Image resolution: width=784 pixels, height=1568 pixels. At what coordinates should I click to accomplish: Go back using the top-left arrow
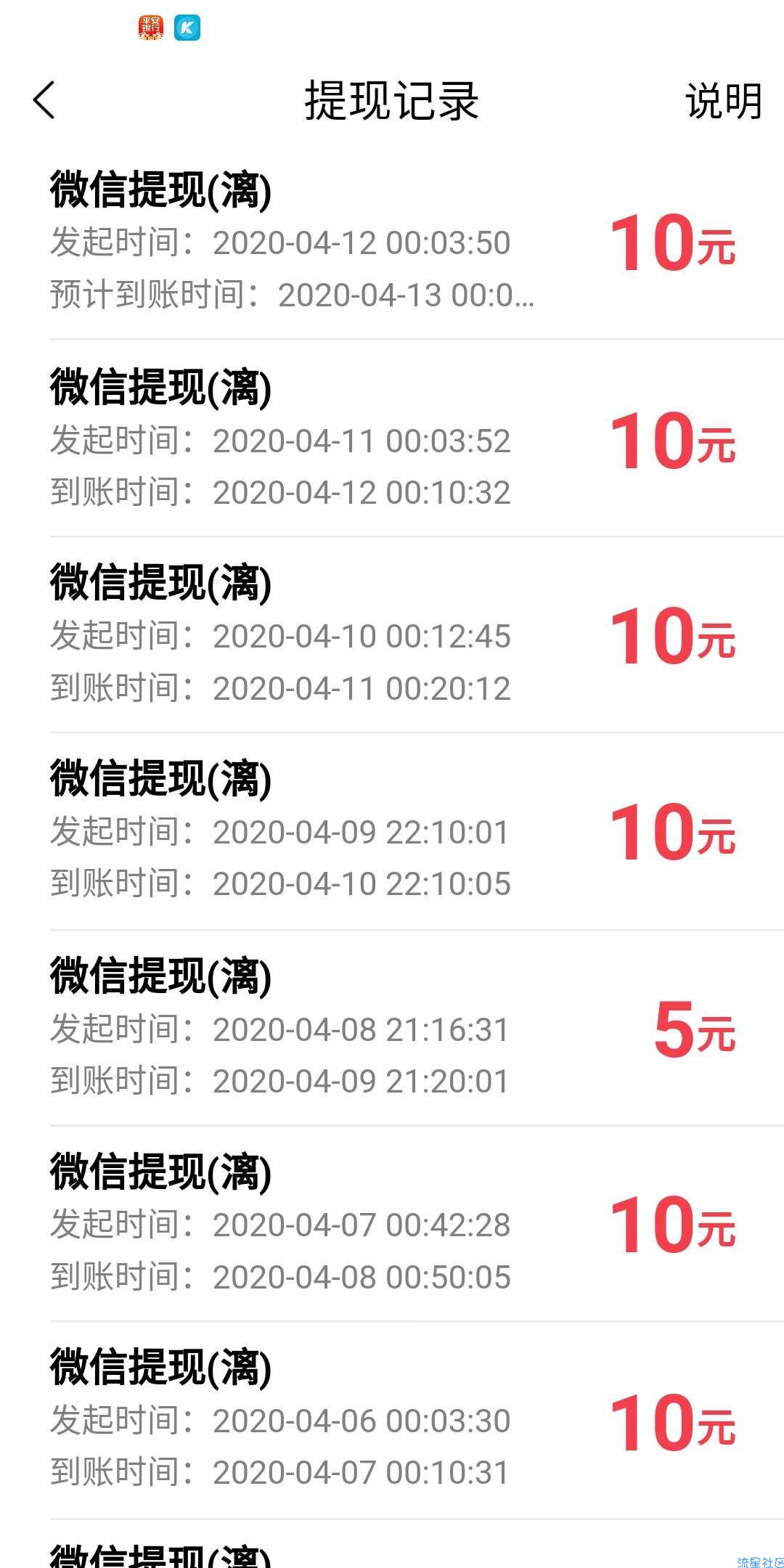pyautogui.click(x=44, y=99)
